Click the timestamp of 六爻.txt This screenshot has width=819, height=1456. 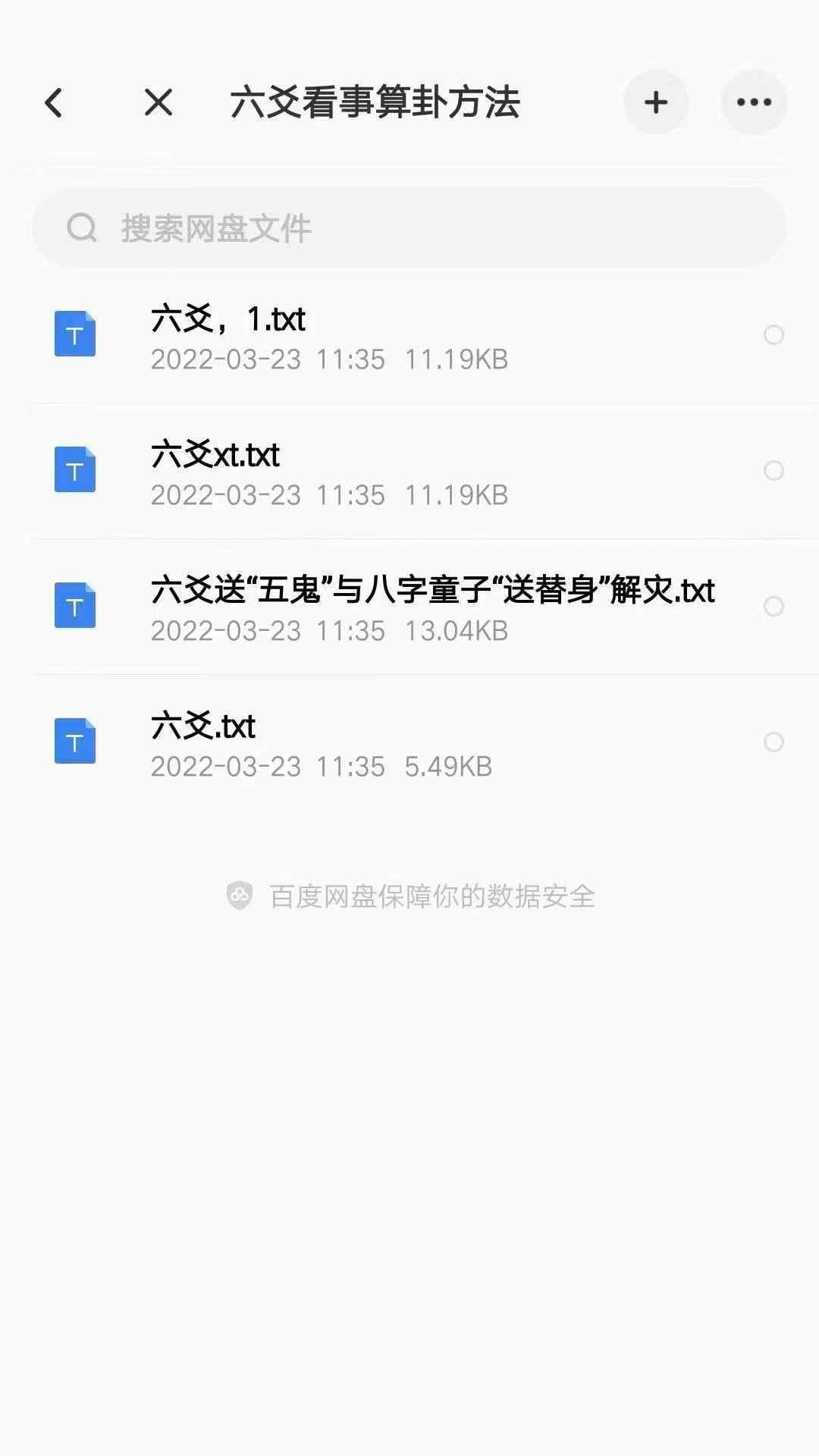(318, 766)
